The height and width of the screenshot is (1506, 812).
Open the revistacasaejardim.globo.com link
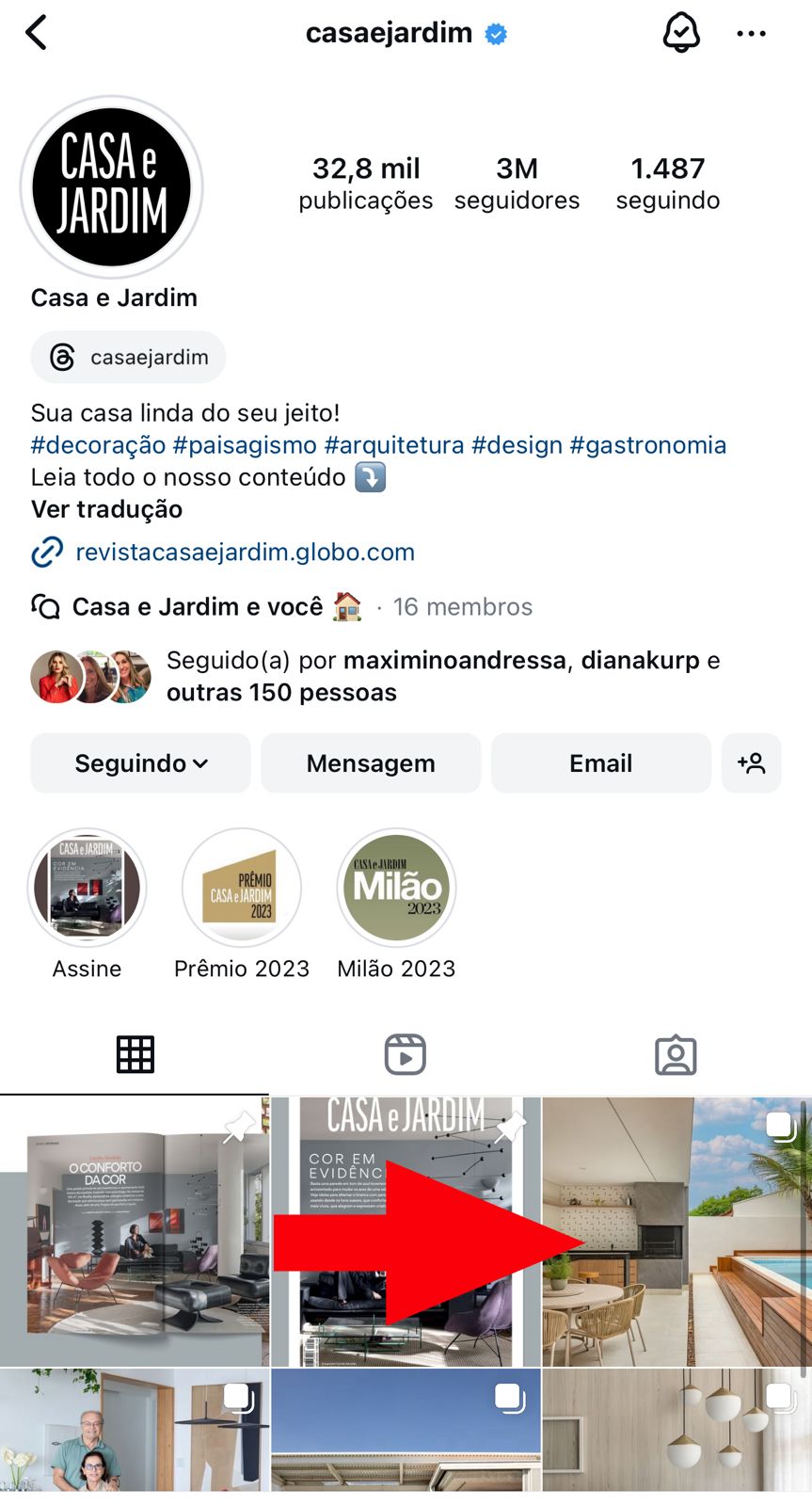click(245, 552)
